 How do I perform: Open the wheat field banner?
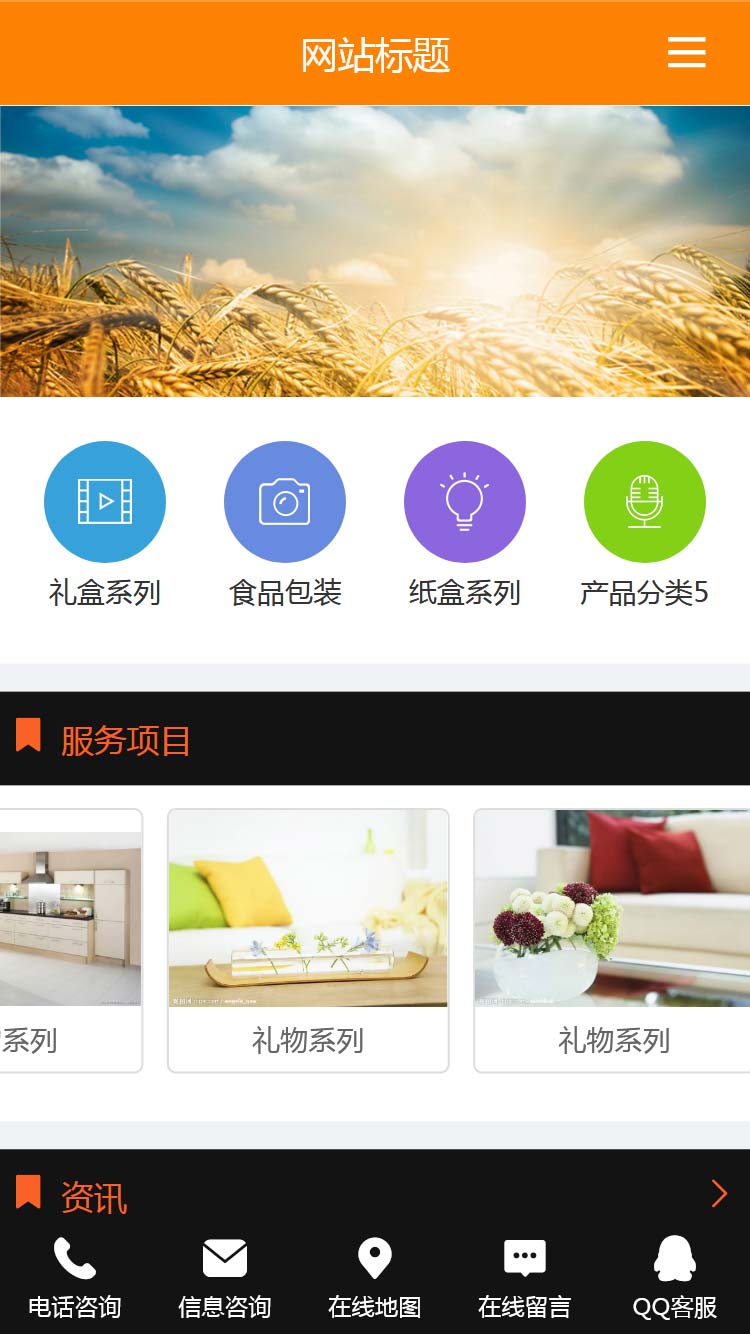(375, 251)
